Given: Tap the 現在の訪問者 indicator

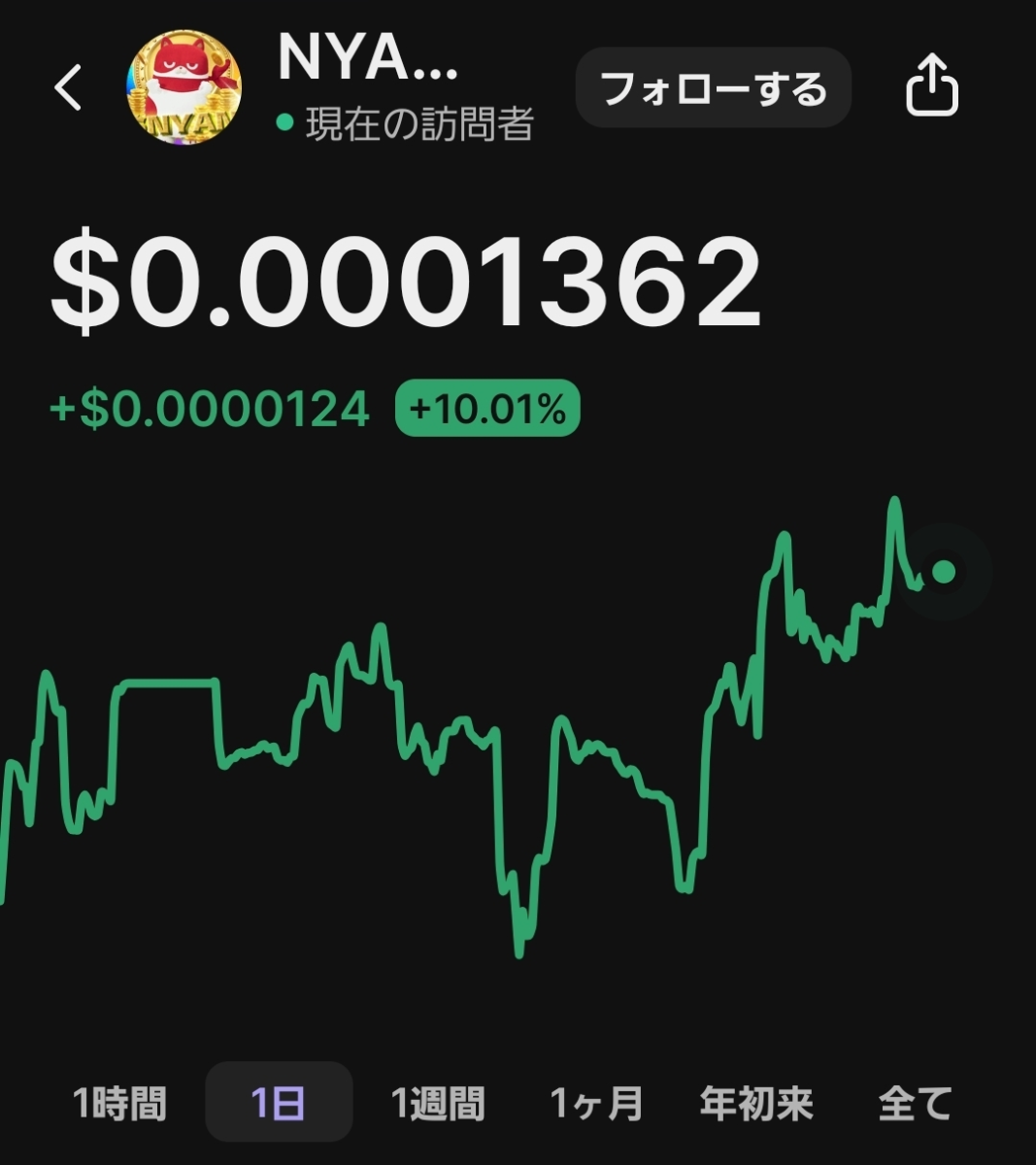Looking at the screenshot, I should point(418,122).
